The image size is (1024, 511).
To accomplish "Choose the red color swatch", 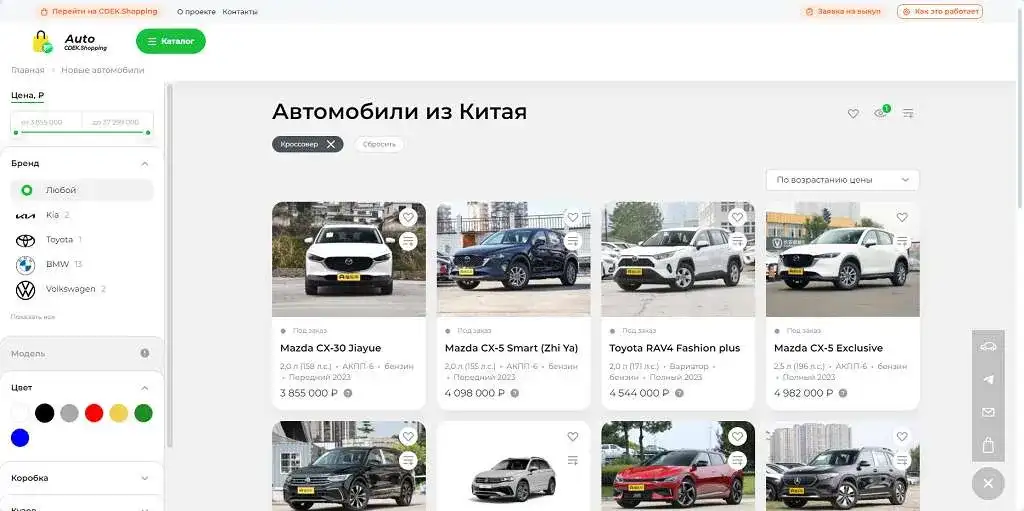I will click(x=94, y=413).
